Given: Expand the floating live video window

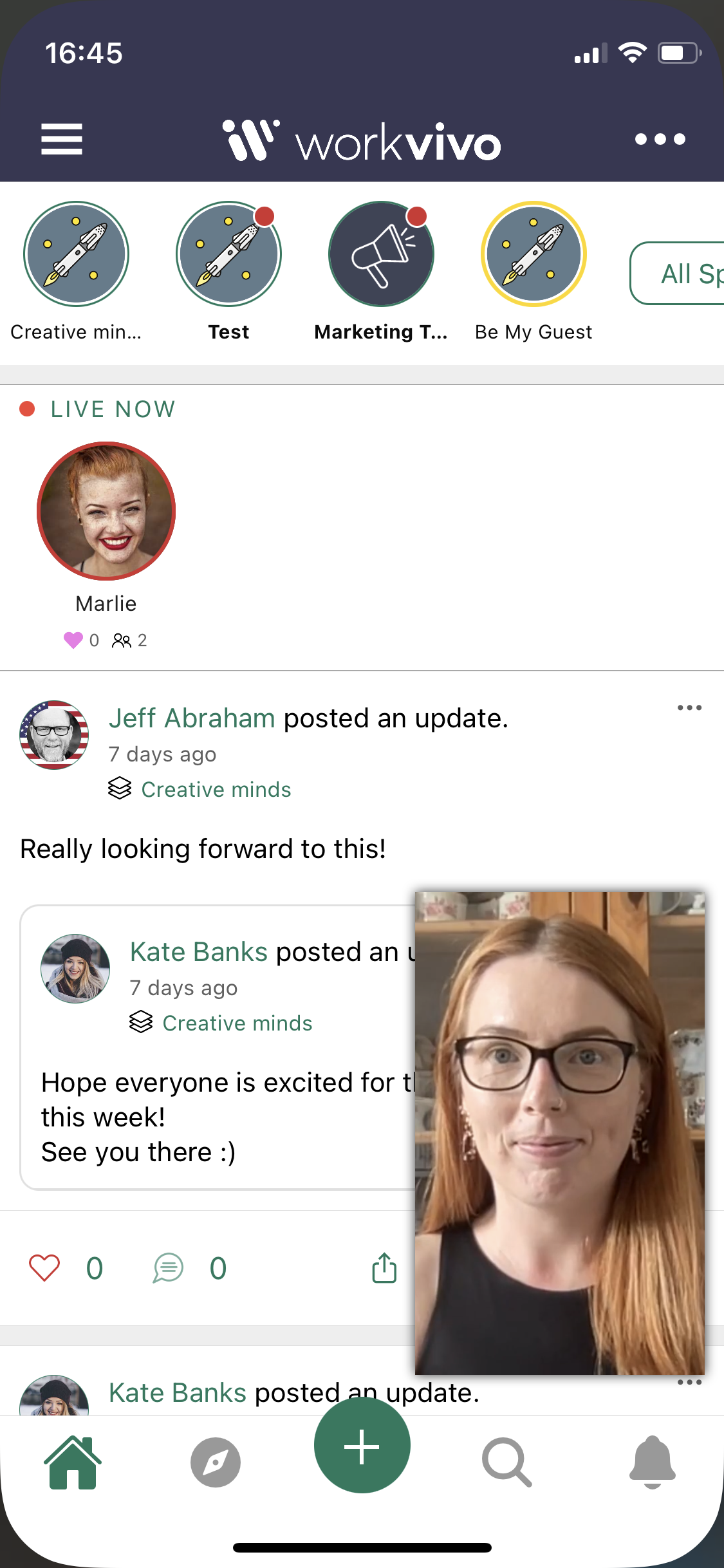Looking at the screenshot, I should [560, 1133].
